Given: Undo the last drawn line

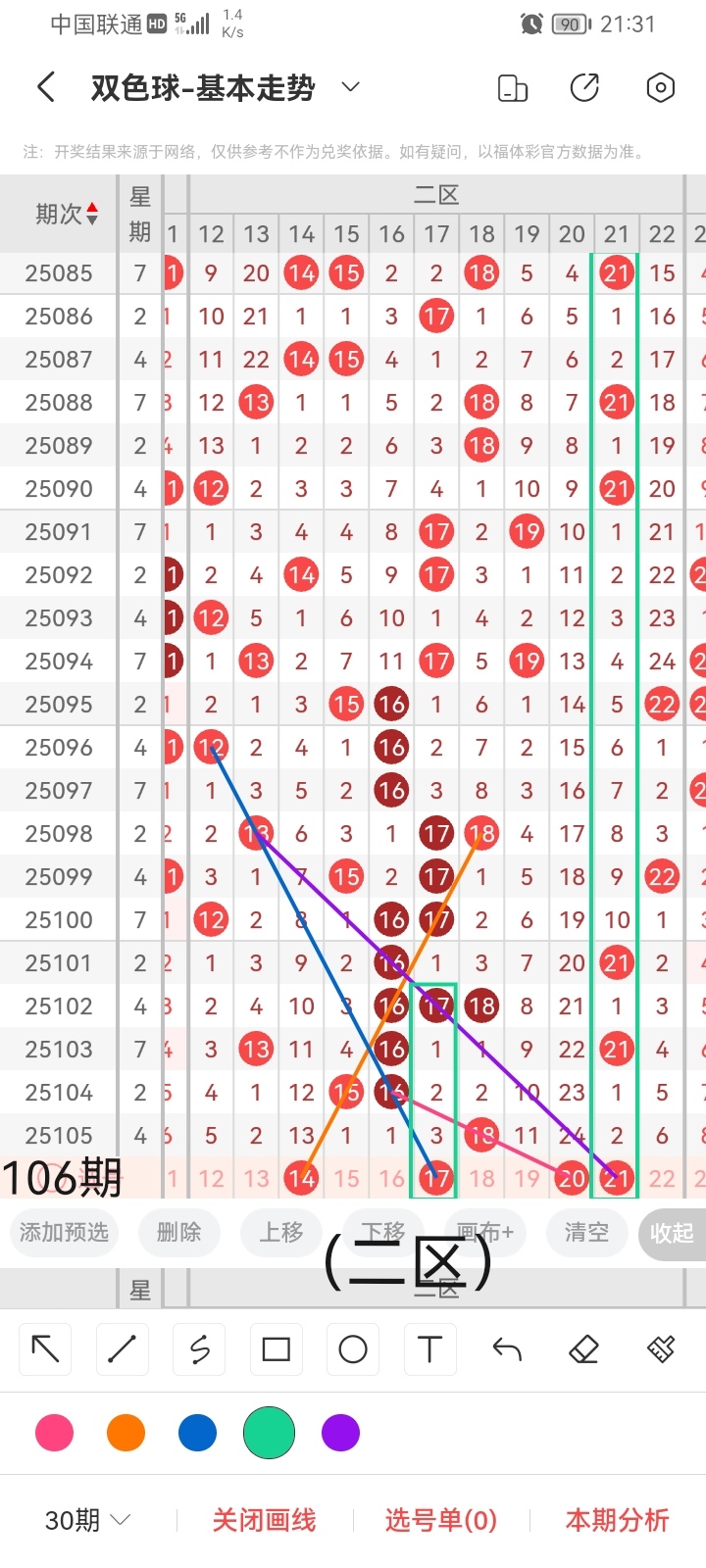Looking at the screenshot, I should tap(507, 1349).
